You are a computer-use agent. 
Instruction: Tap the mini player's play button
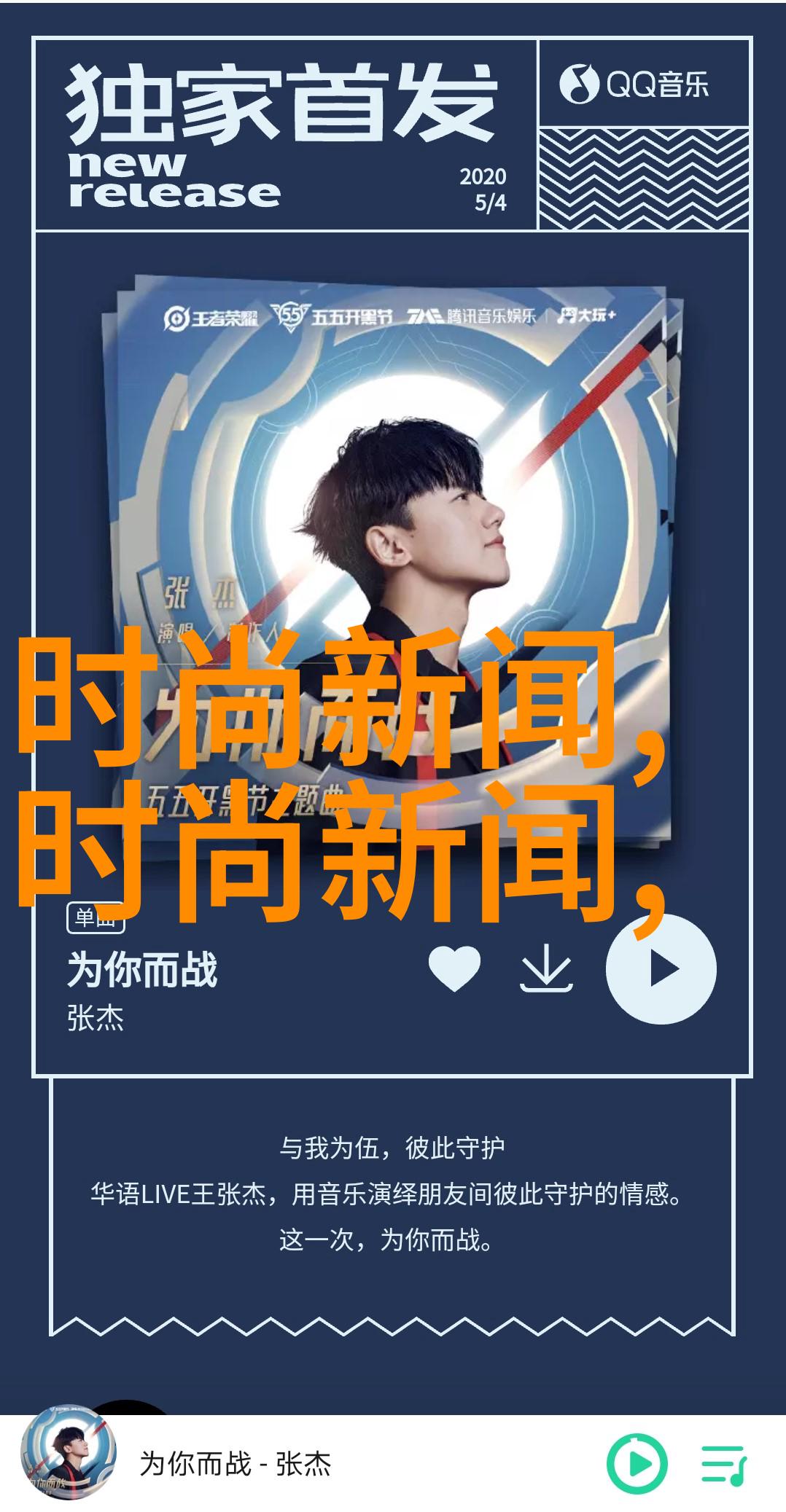[x=637, y=1464]
